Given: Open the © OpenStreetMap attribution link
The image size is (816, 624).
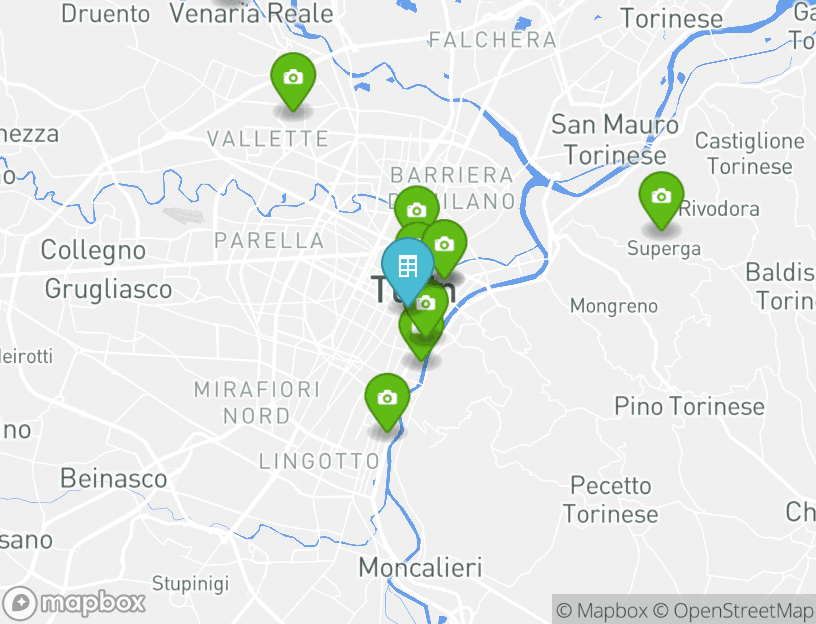Looking at the screenshot, I should click(x=733, y=610).
